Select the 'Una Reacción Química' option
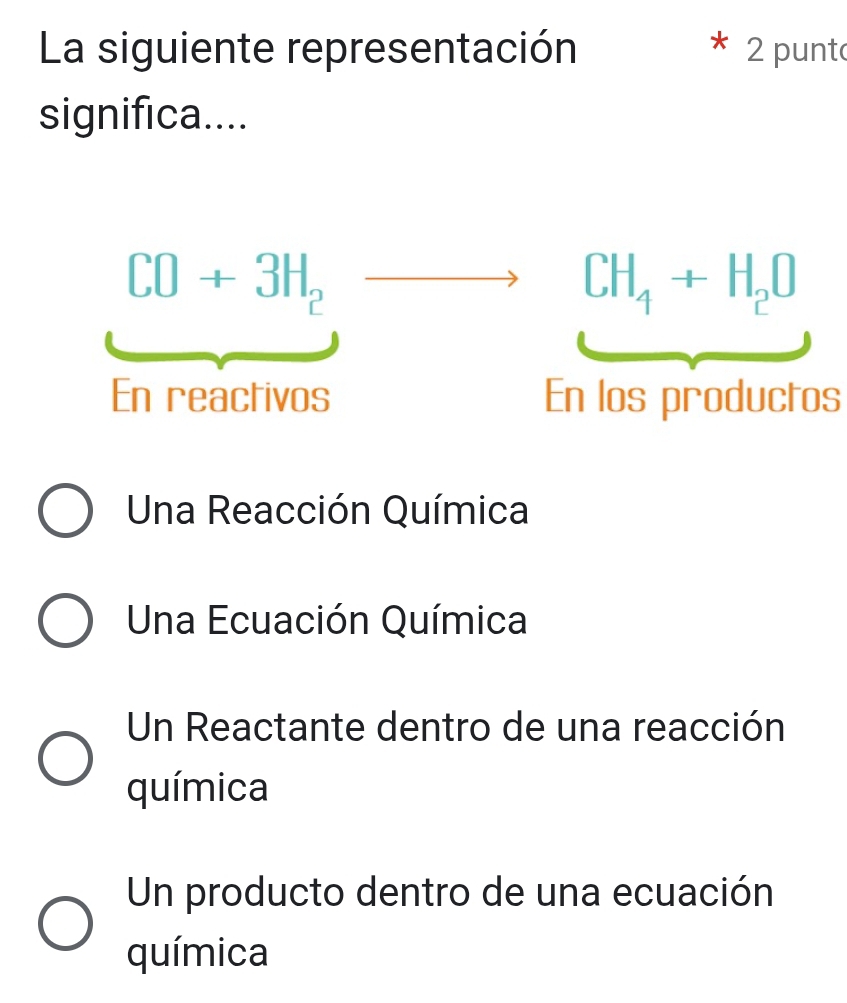This screenshot has width=847, height=1003. [x=67, y=512]
